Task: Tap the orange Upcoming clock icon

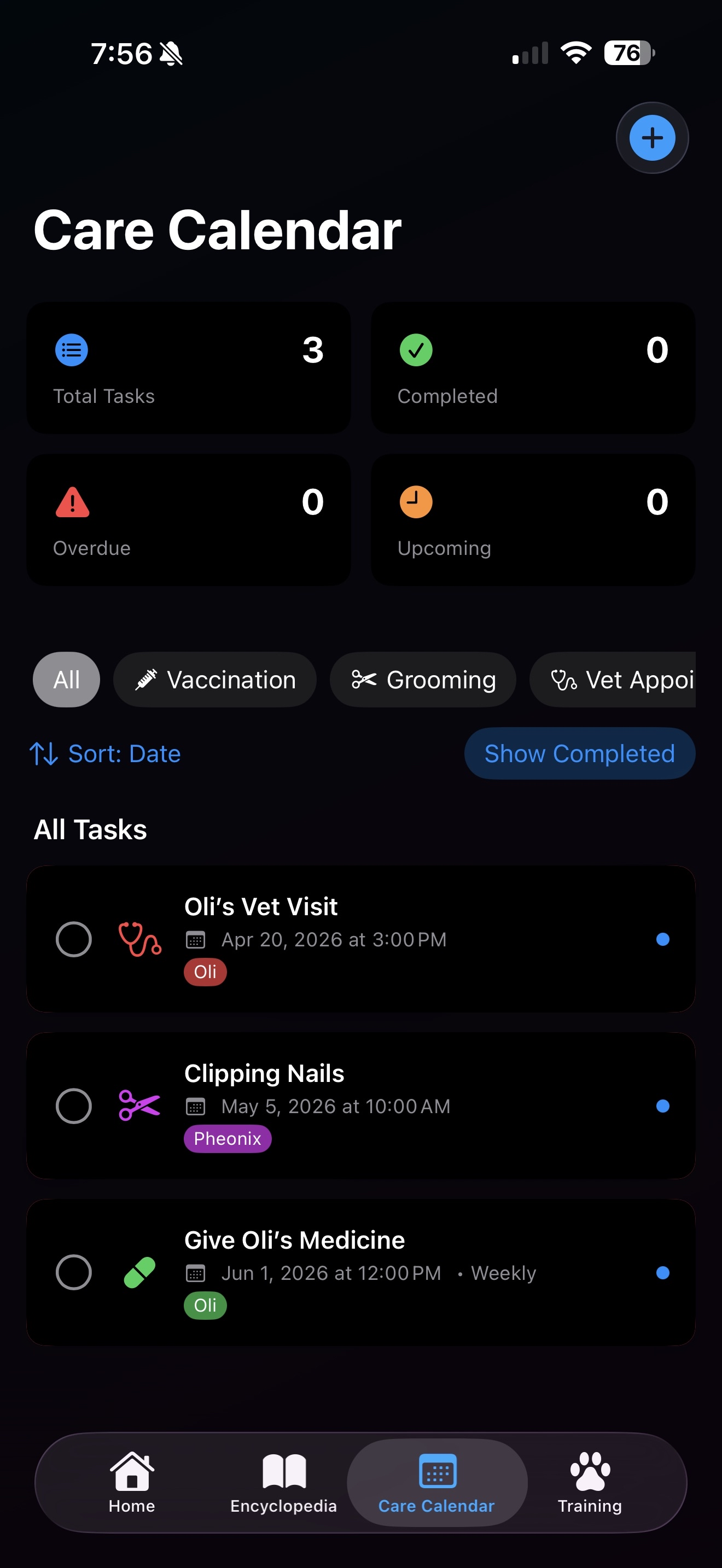Action: [416, 501]
